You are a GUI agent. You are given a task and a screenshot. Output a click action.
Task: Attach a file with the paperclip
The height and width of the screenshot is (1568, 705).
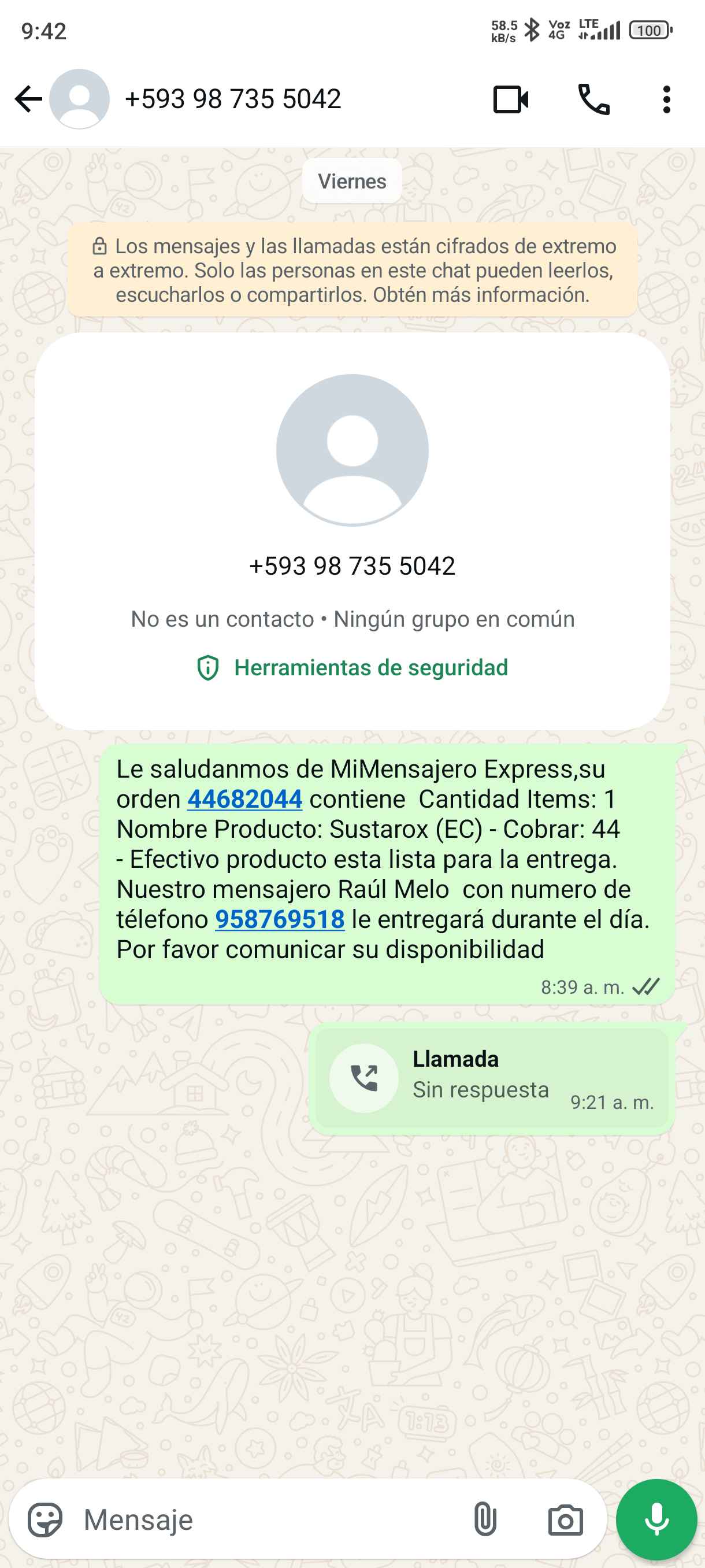tap(485, 1520)
